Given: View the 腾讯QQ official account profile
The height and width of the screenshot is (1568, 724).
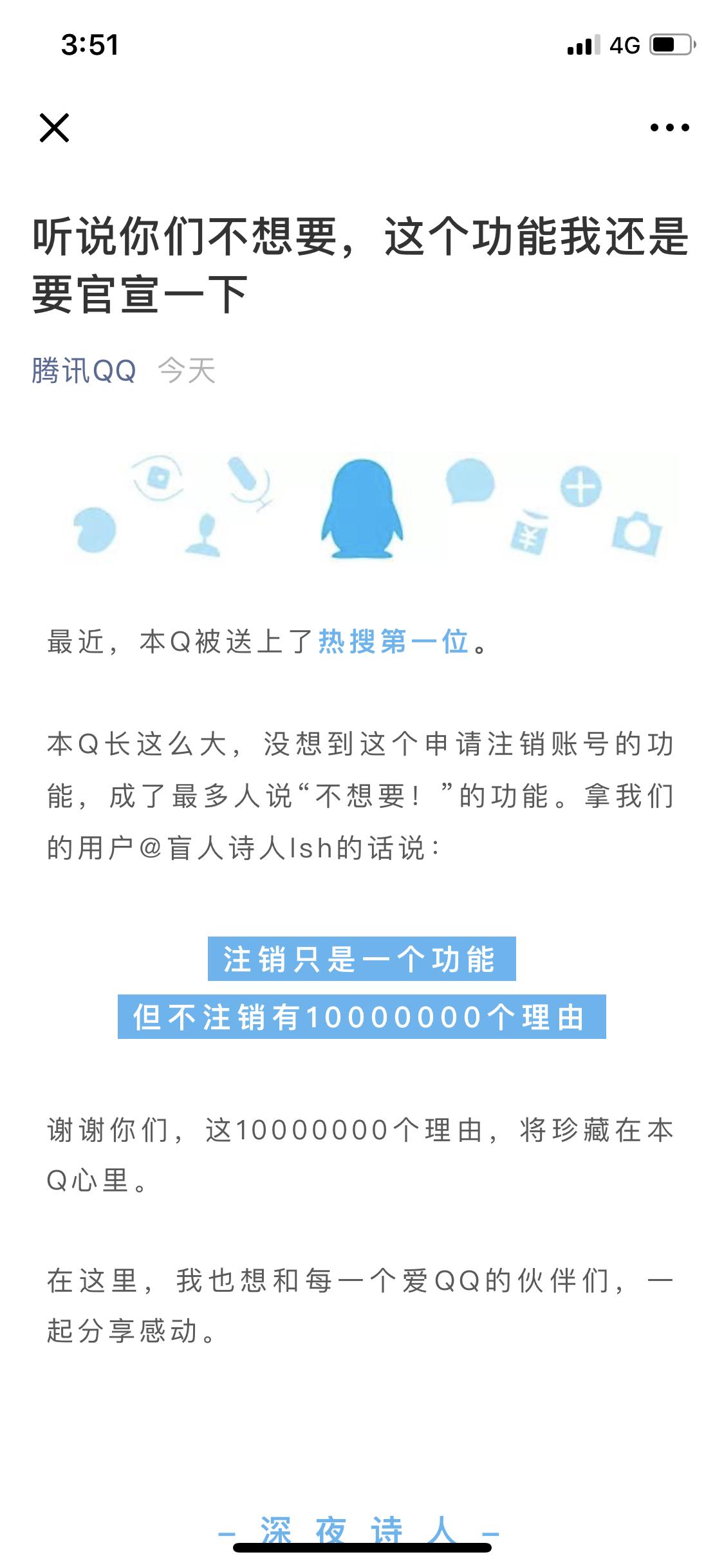Looking at the screenshot, I should click(84, 367).
